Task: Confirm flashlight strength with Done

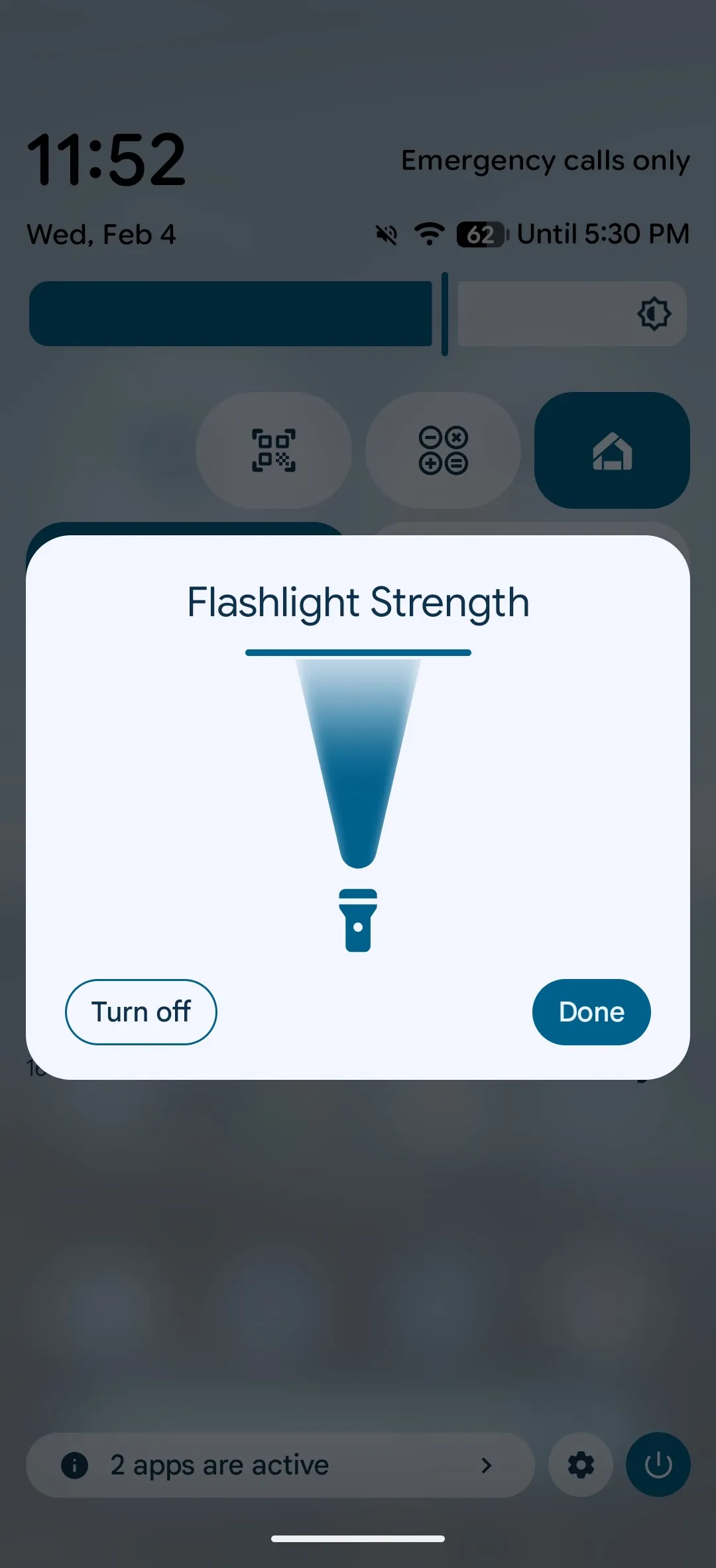Action: point(591,1012)
